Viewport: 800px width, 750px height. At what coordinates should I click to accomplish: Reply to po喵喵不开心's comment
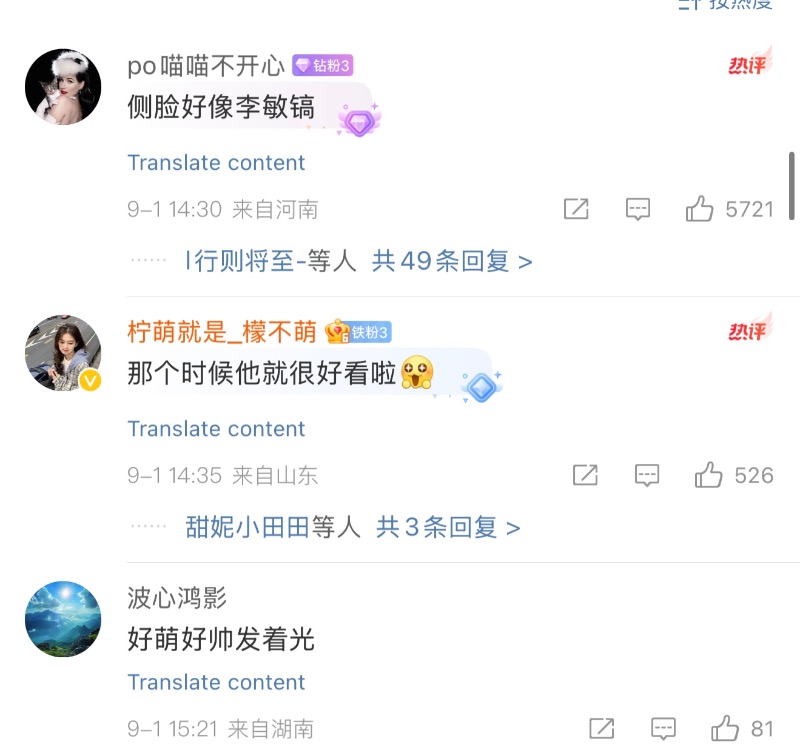pyautogui.click(x=637, y=209)
